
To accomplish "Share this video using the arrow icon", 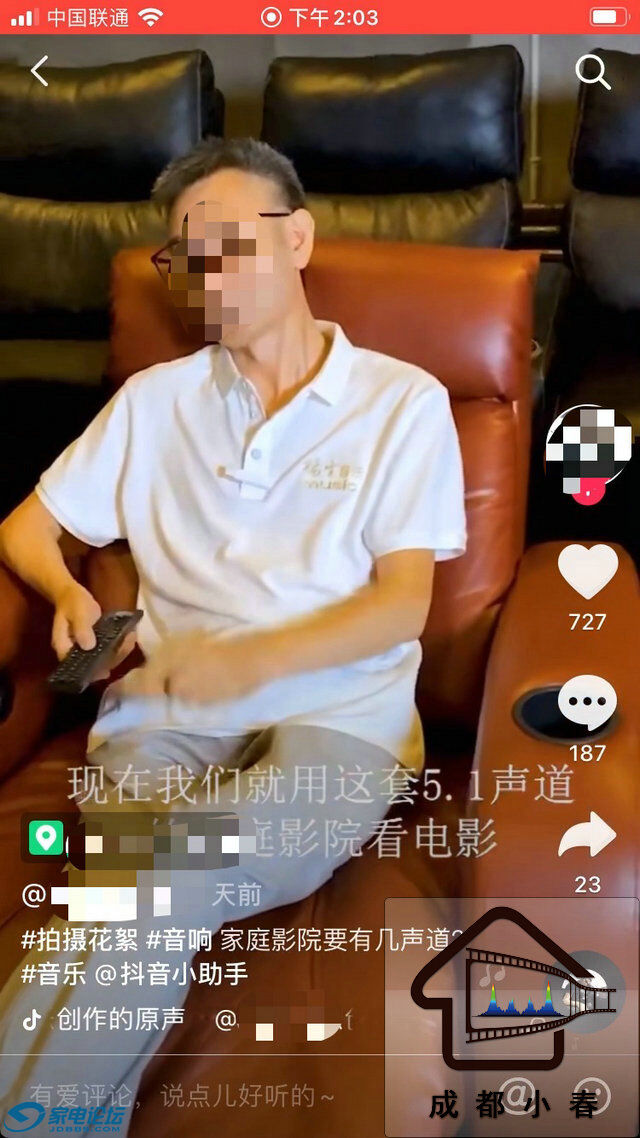I will click(x=587, y=836).
